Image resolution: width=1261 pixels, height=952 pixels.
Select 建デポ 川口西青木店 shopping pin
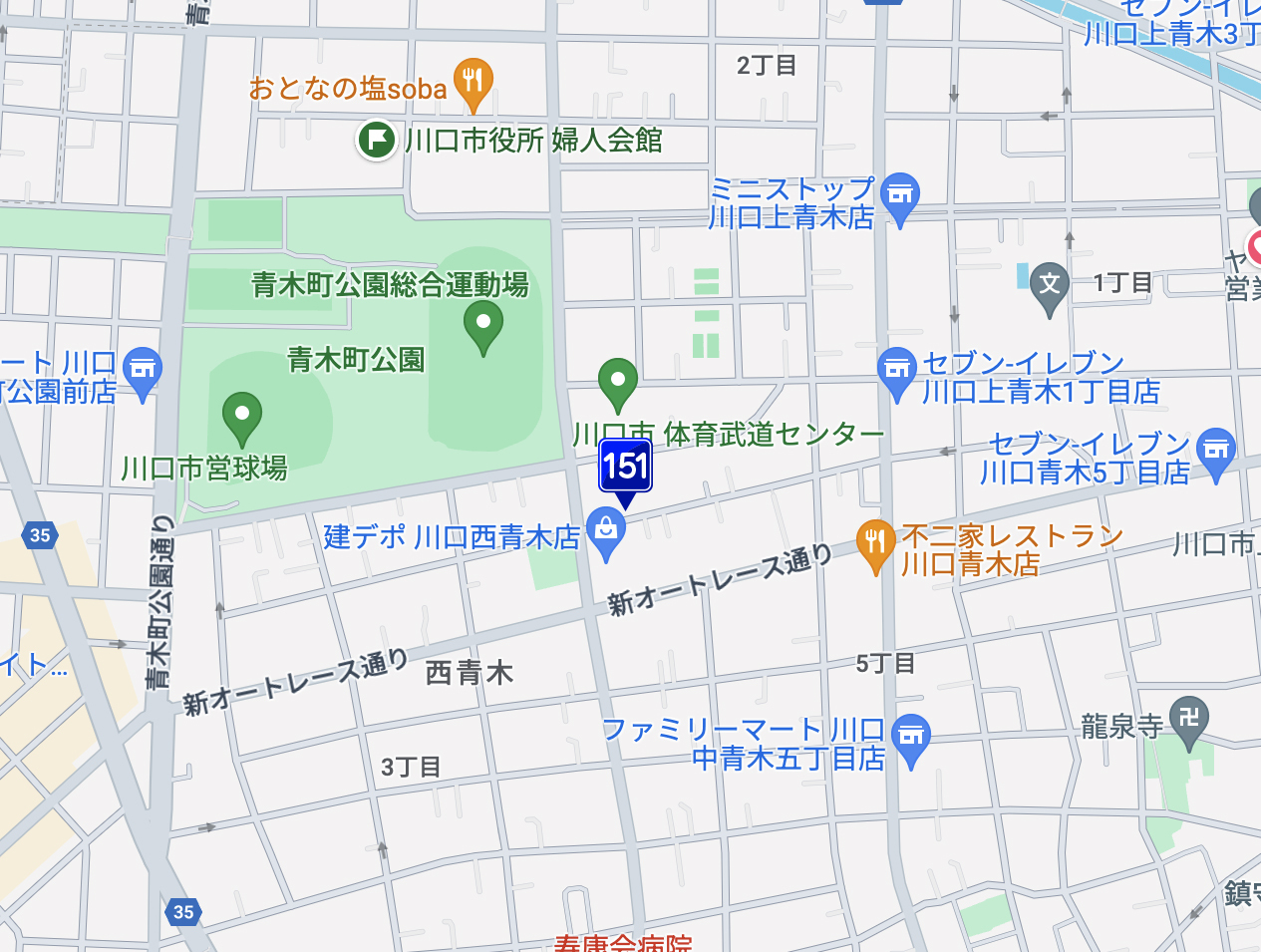point(605,529)
